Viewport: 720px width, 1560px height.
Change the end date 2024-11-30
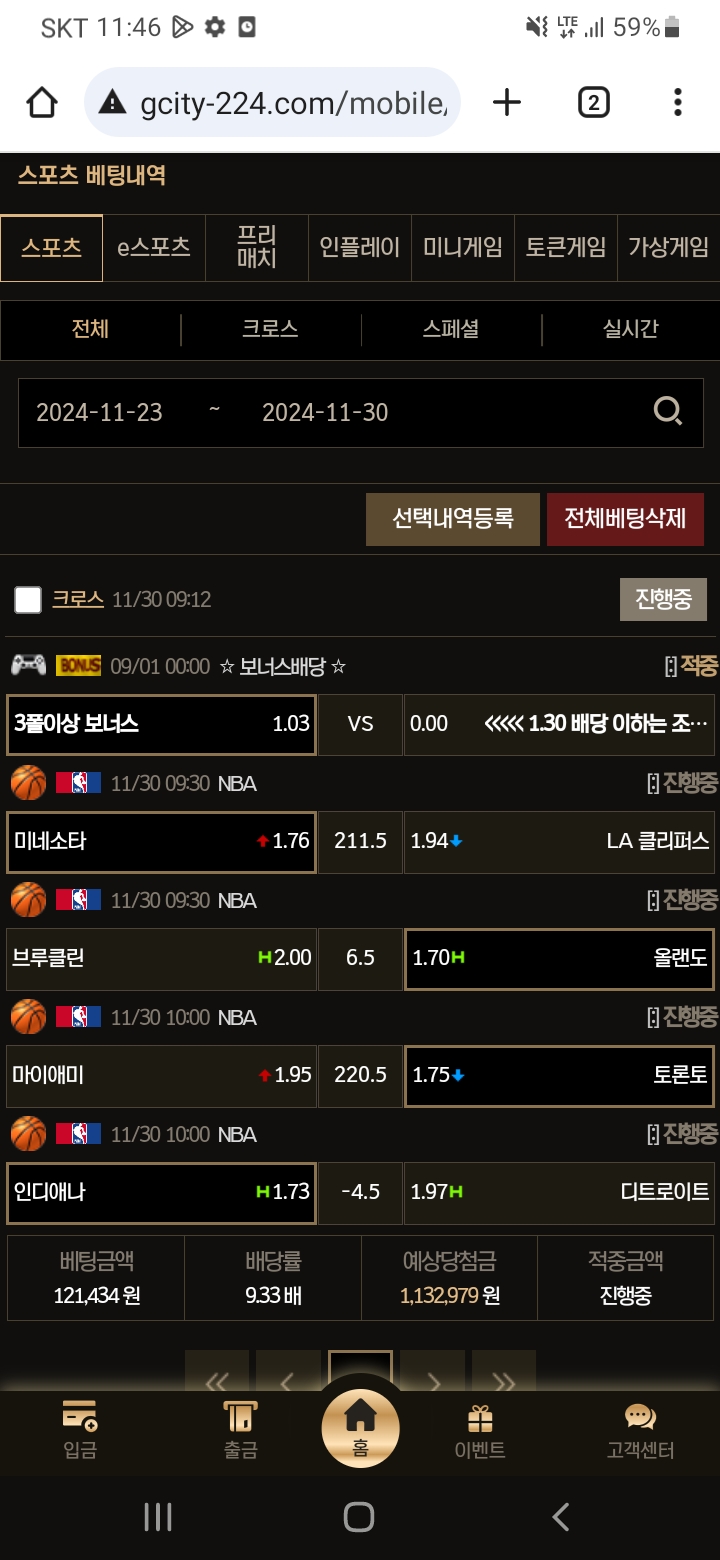pyautogui.click(x=325, y=412)
